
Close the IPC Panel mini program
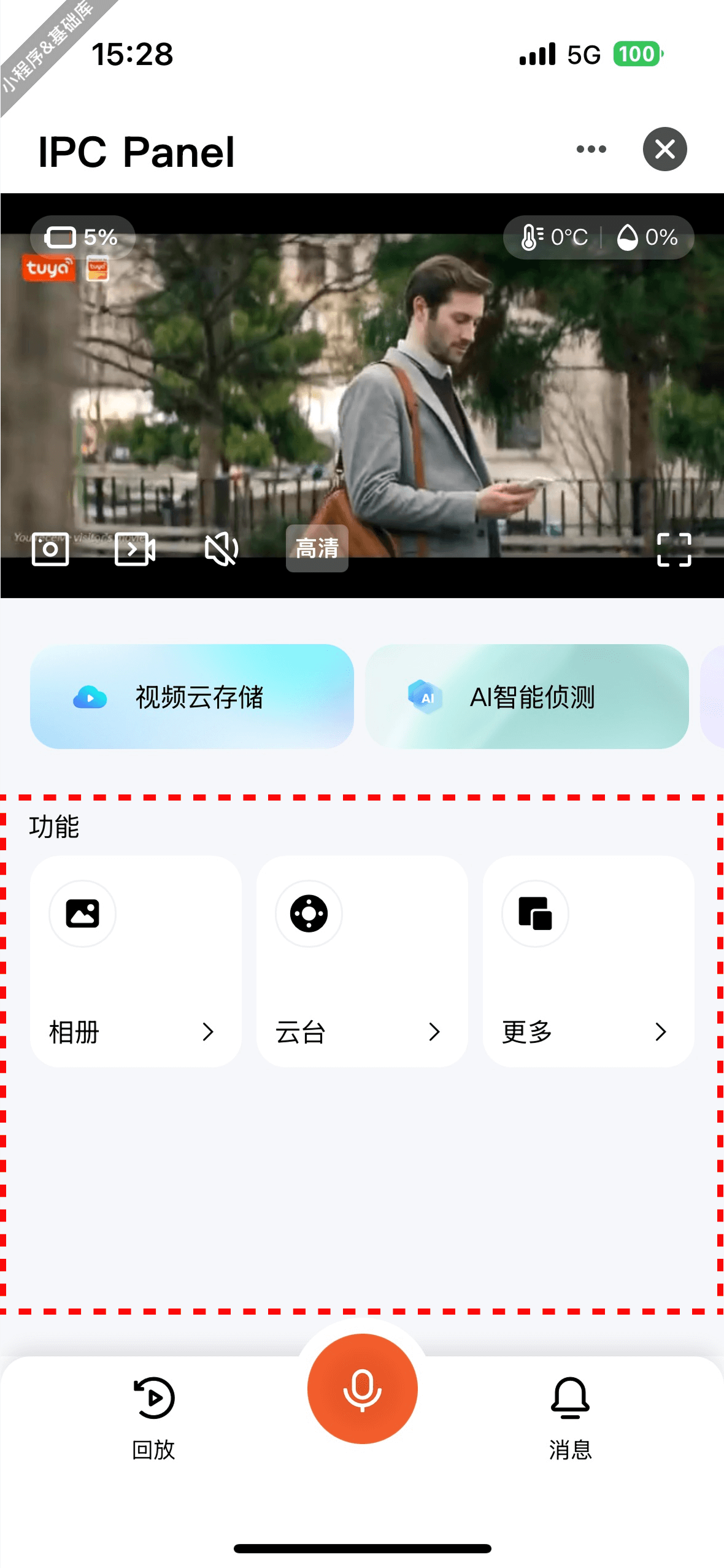(x=664, y=149)
